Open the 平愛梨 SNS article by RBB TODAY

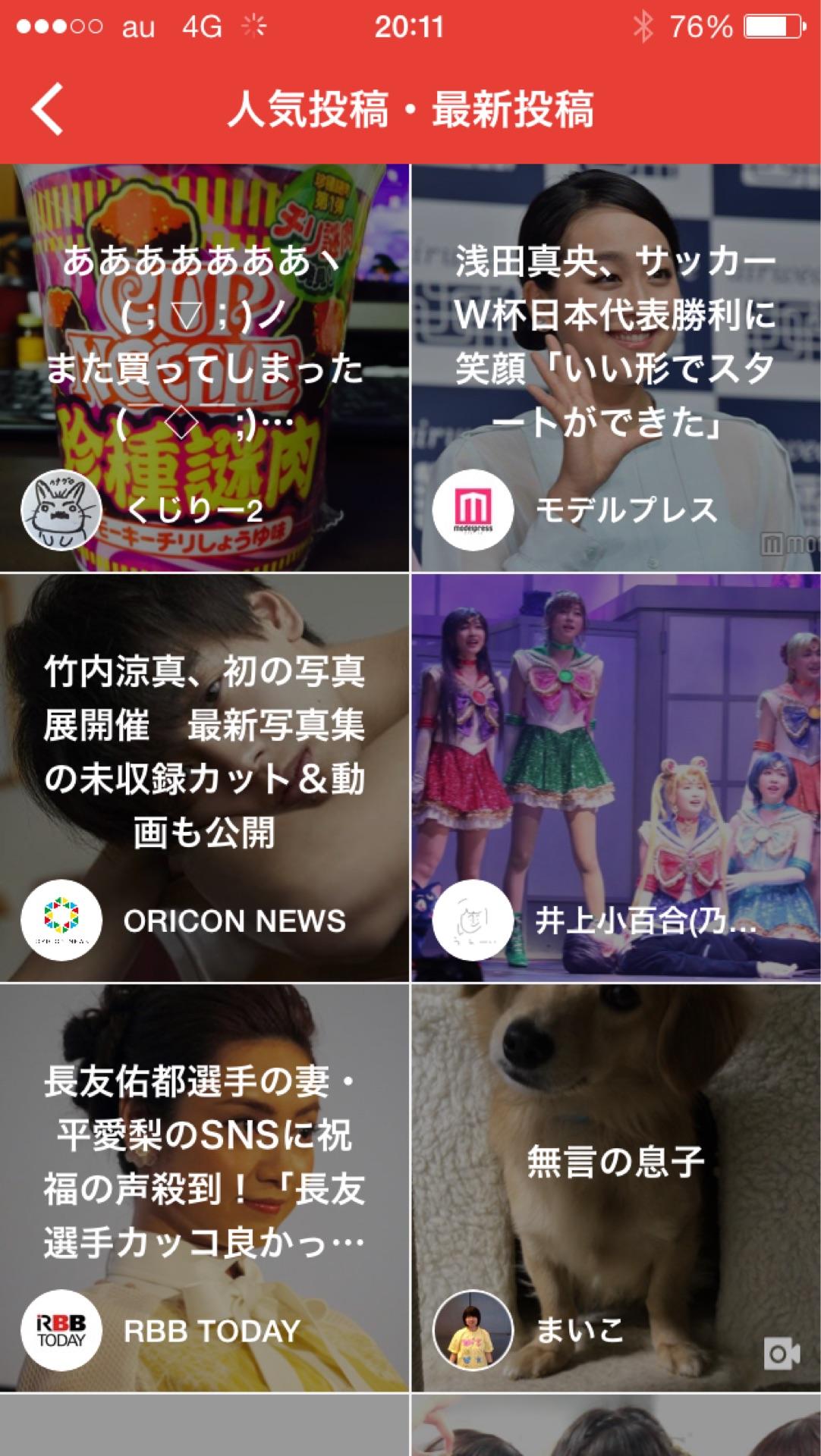[x=205, y=1160]
